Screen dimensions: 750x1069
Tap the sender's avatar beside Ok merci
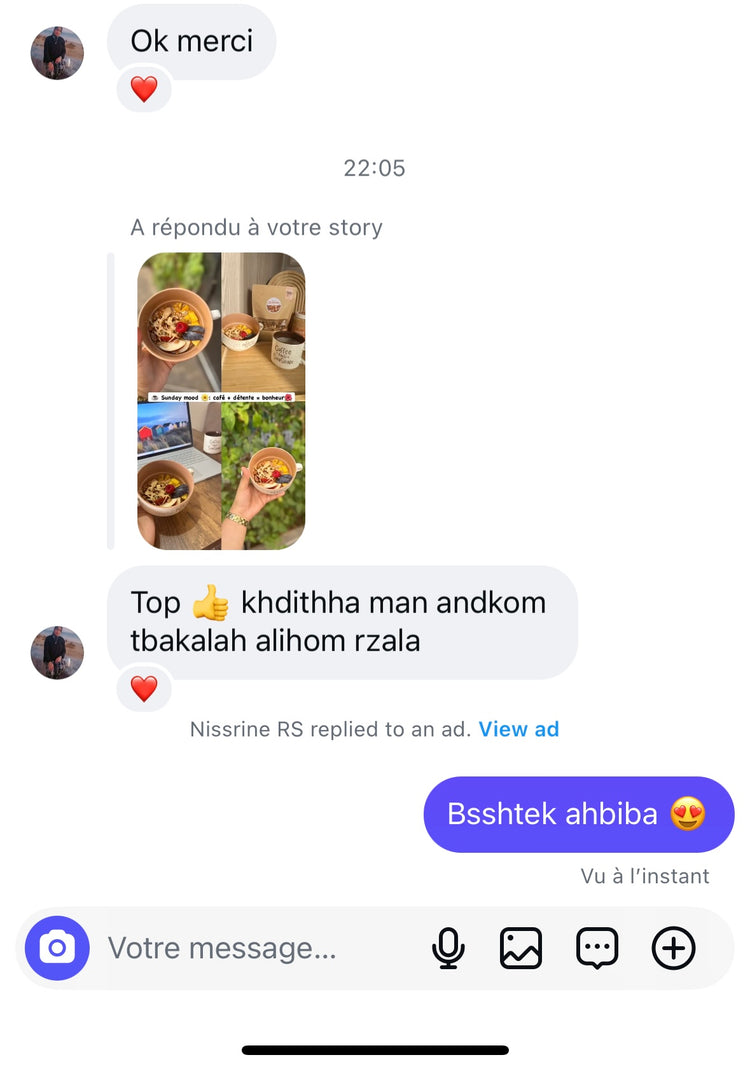point(57,52)
